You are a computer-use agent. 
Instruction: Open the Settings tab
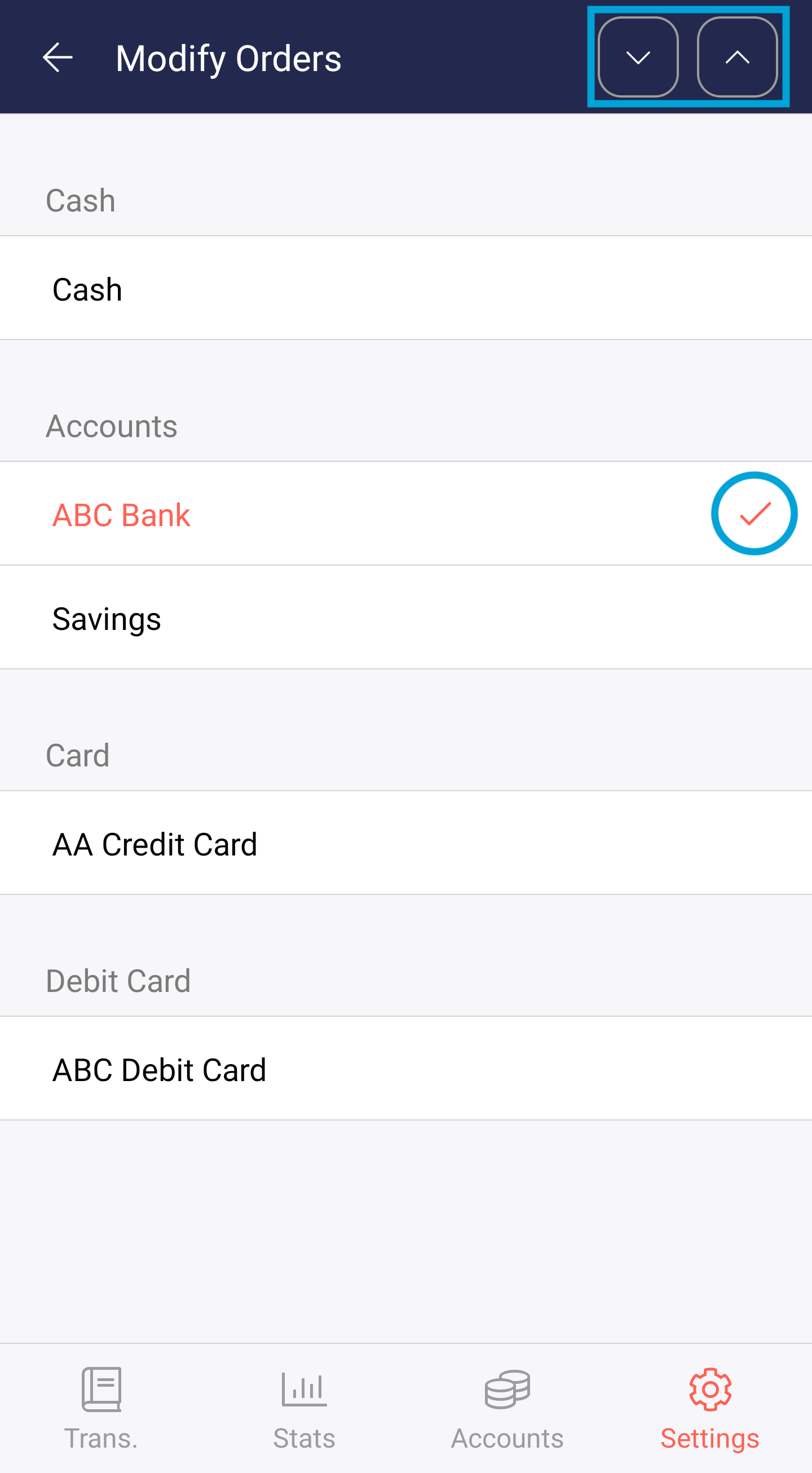pyautogui.click(x=710, y=1409)
